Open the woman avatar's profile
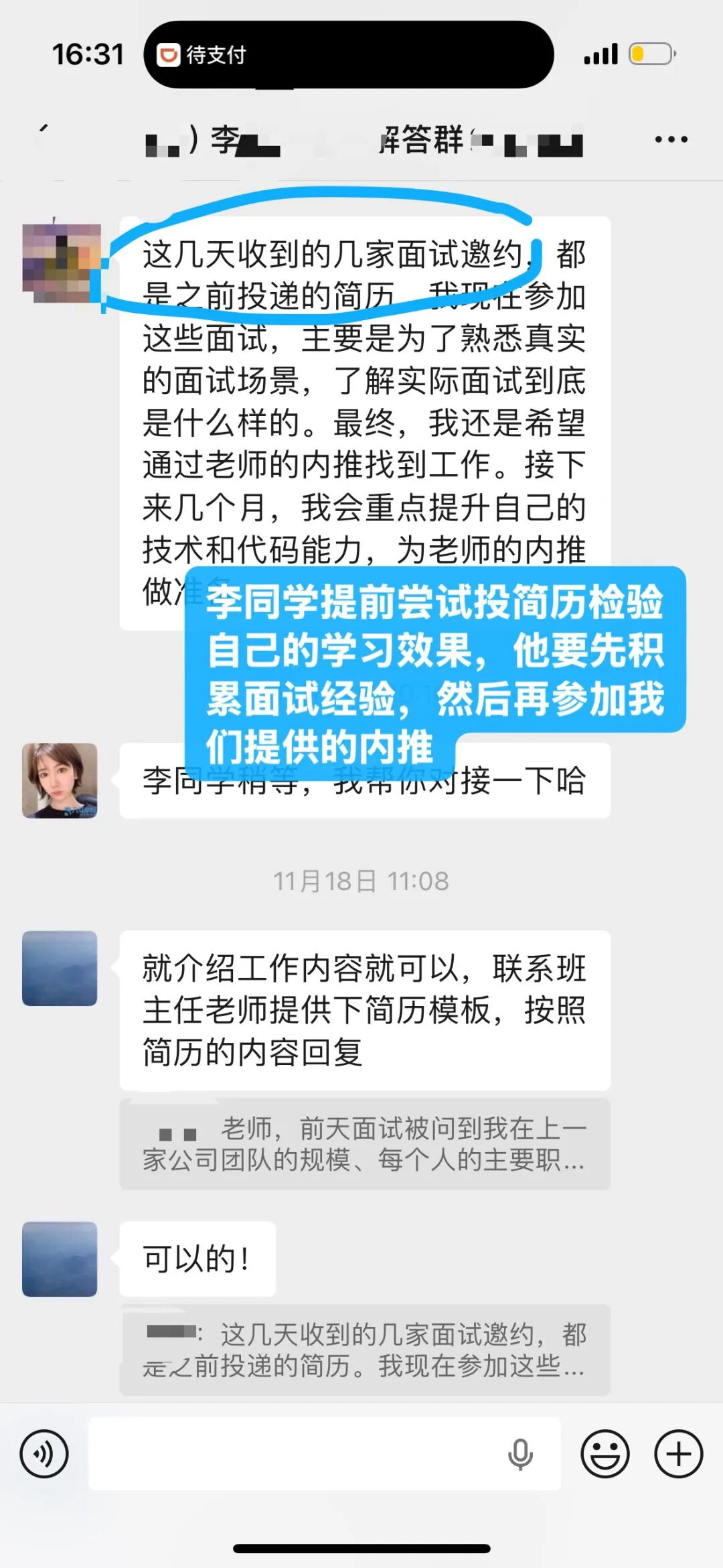This screenshot has height=1568, width=723. (60, 780)
